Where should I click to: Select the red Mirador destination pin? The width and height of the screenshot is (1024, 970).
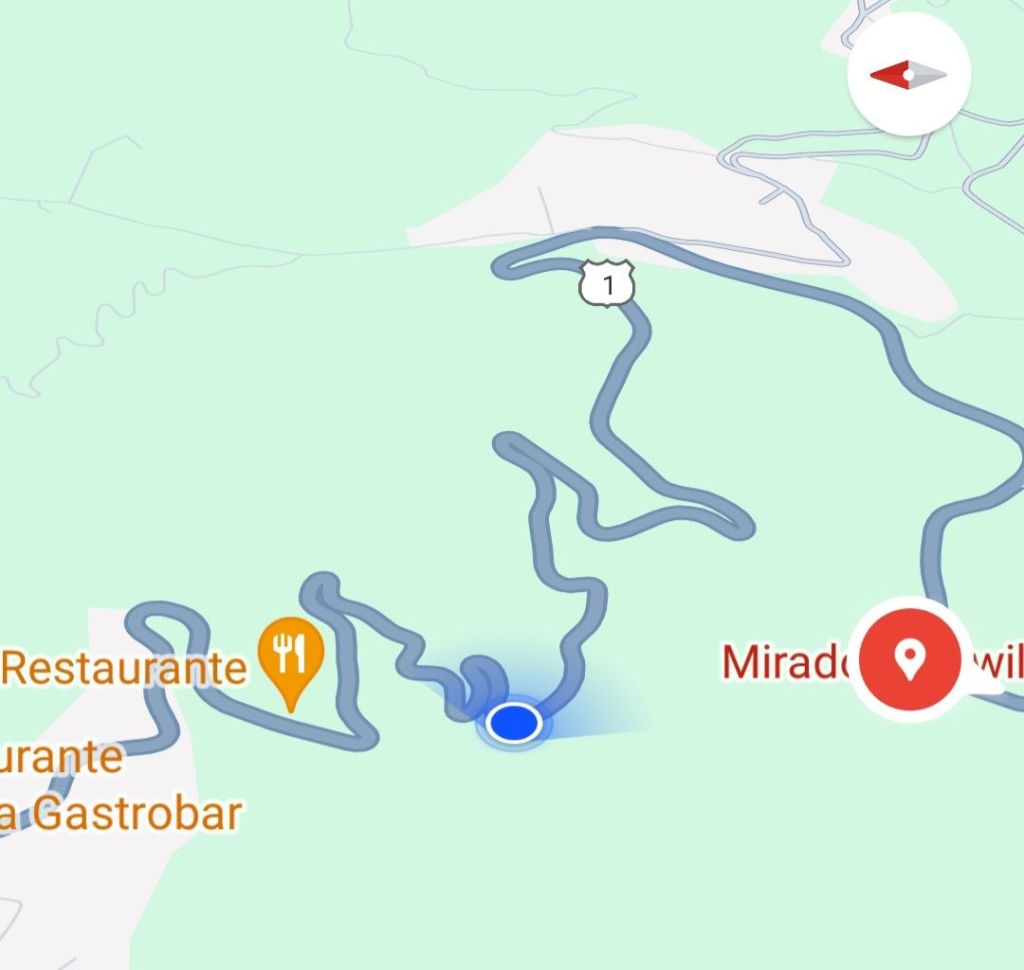(x=909, y=659)
